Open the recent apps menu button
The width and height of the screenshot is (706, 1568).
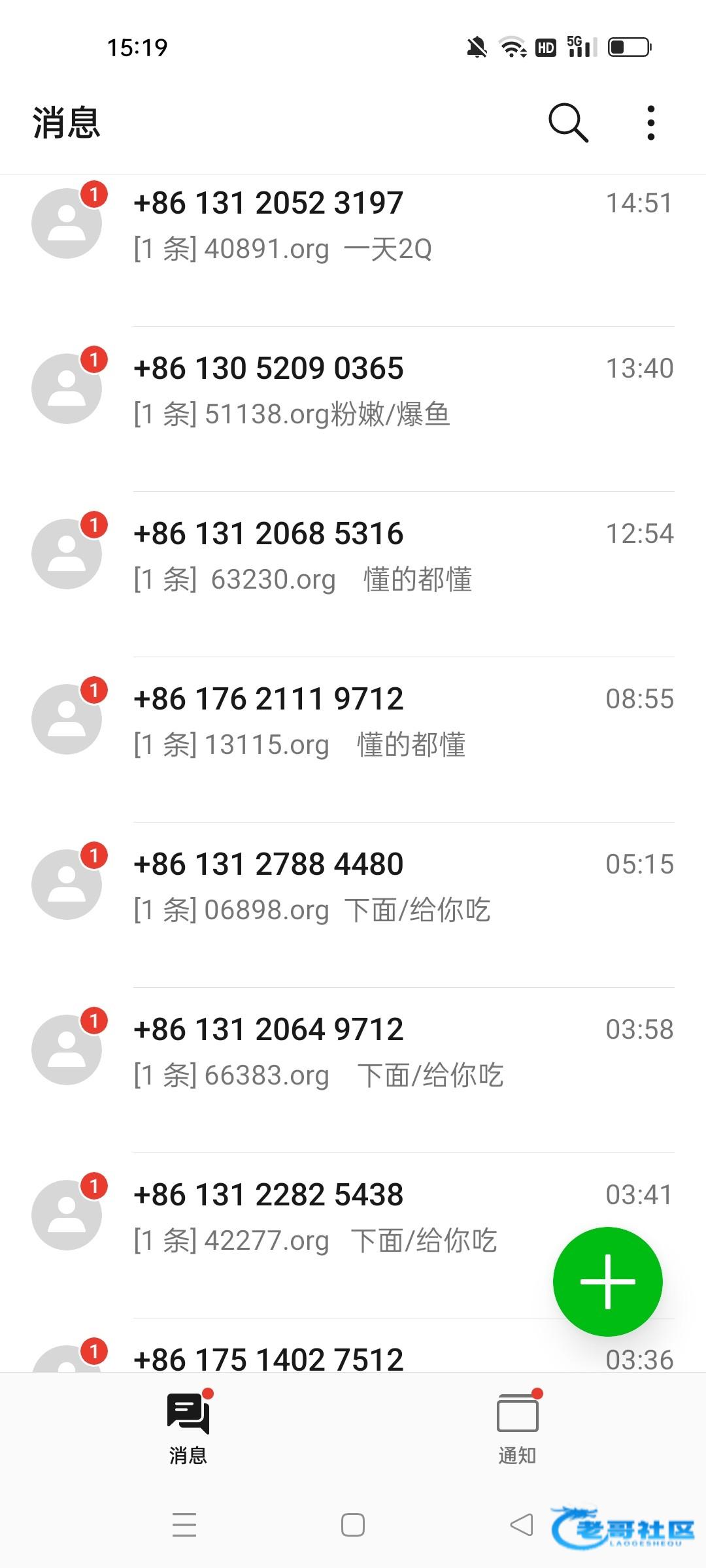tap(184, 1525)
